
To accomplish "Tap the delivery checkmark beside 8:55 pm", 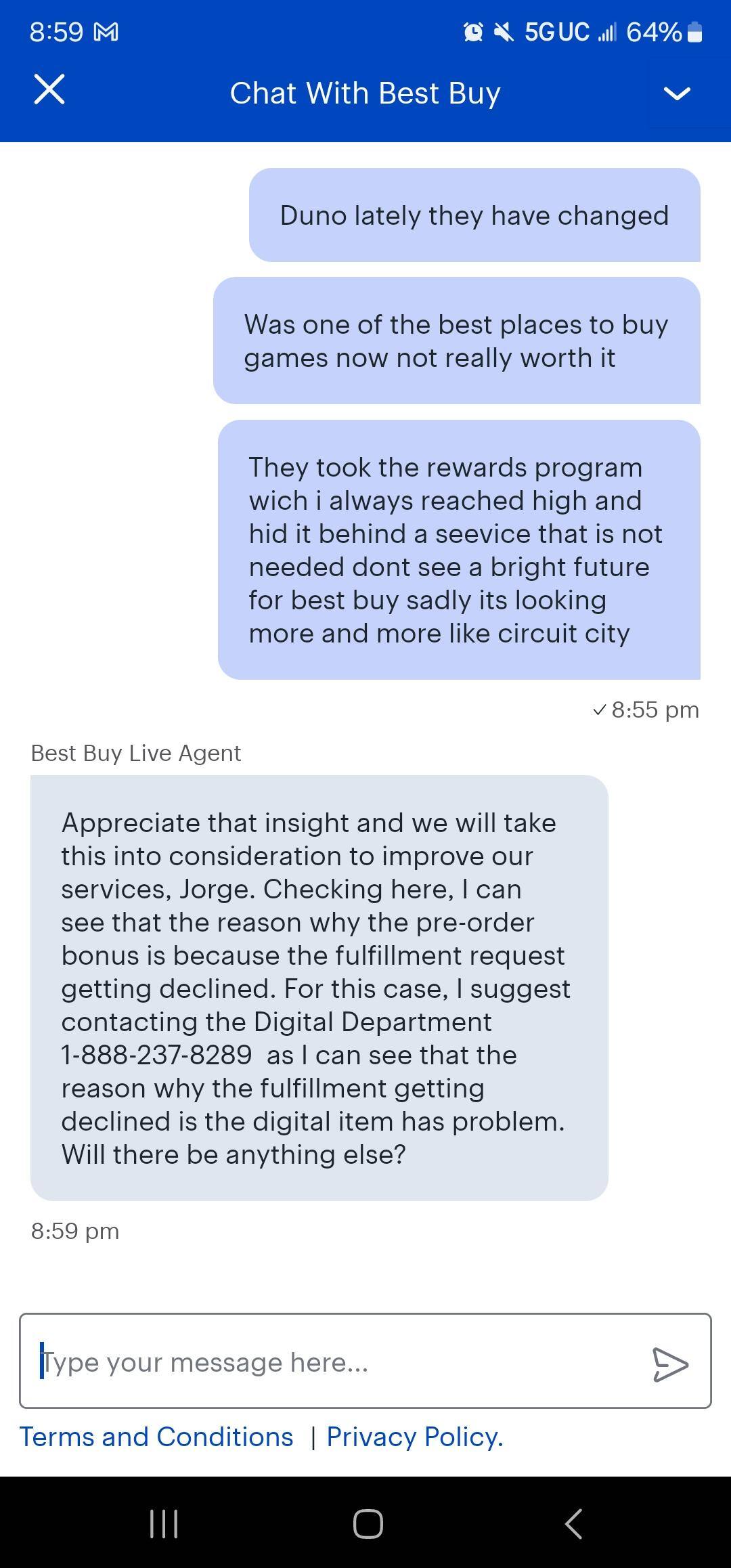I will pyautogui.click(x=600, y=710).
